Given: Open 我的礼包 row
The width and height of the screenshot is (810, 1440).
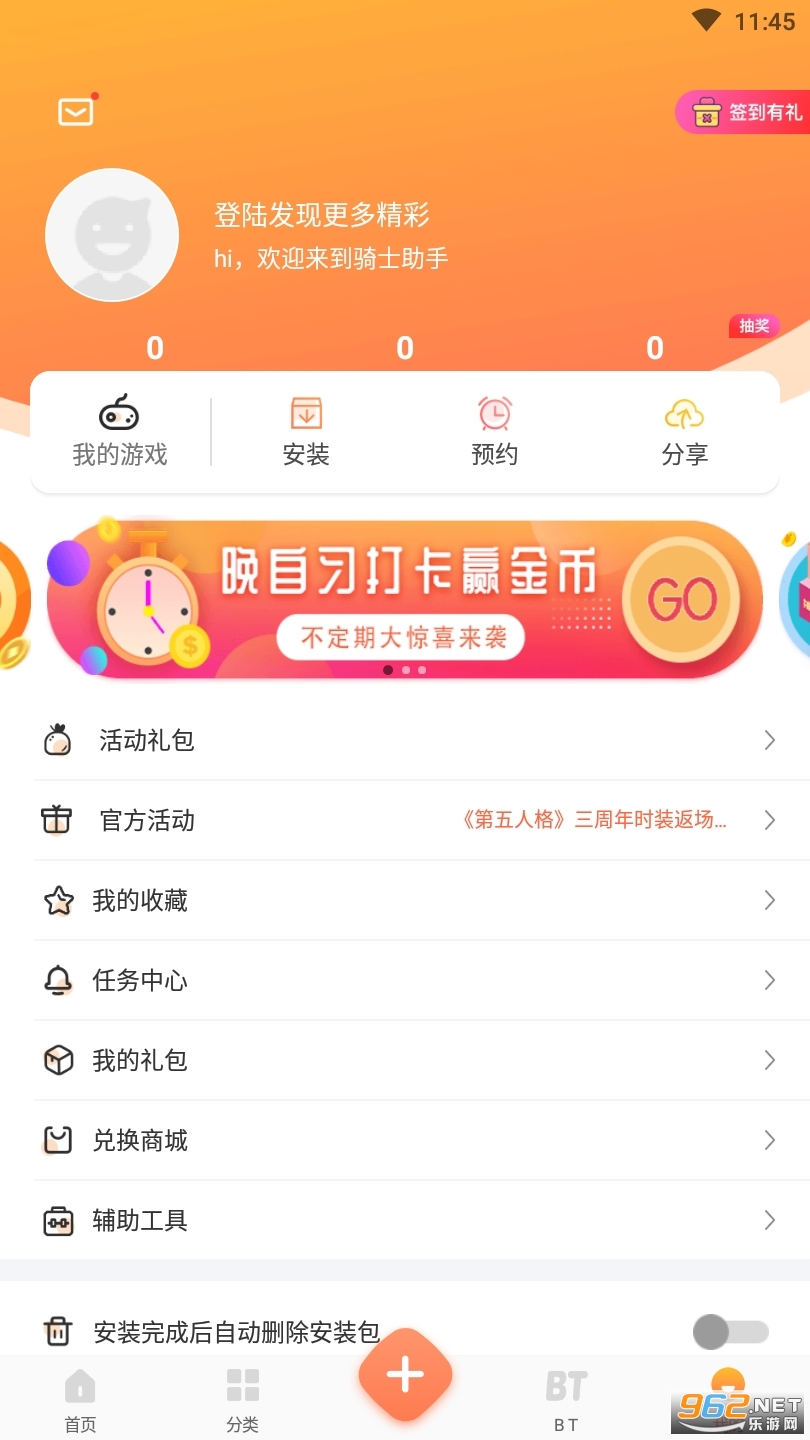Looking at the screenshot, I should (x=405, y=1061).
